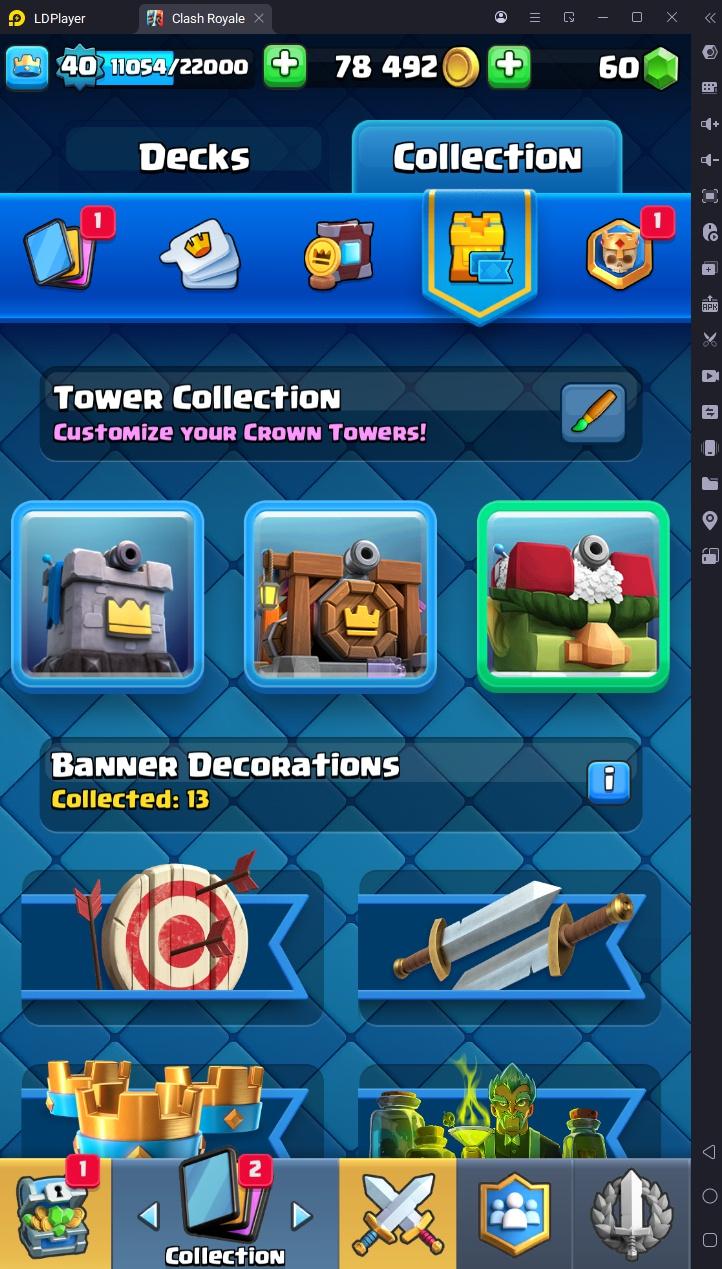Select the wooden lantern tower skin
Image resolution: width=722 pixels, height=1269 pixels.
click(x=340, y=595)
